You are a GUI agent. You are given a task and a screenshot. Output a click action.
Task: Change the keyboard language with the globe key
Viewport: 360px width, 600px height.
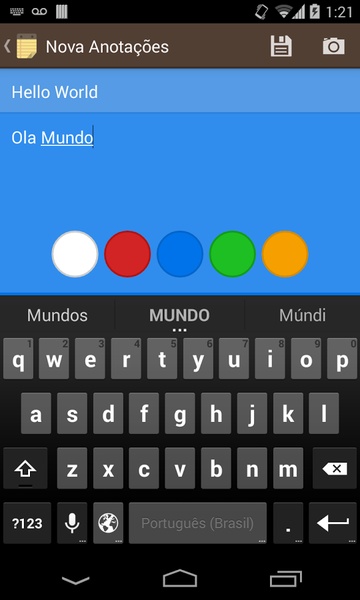(108, 523)
